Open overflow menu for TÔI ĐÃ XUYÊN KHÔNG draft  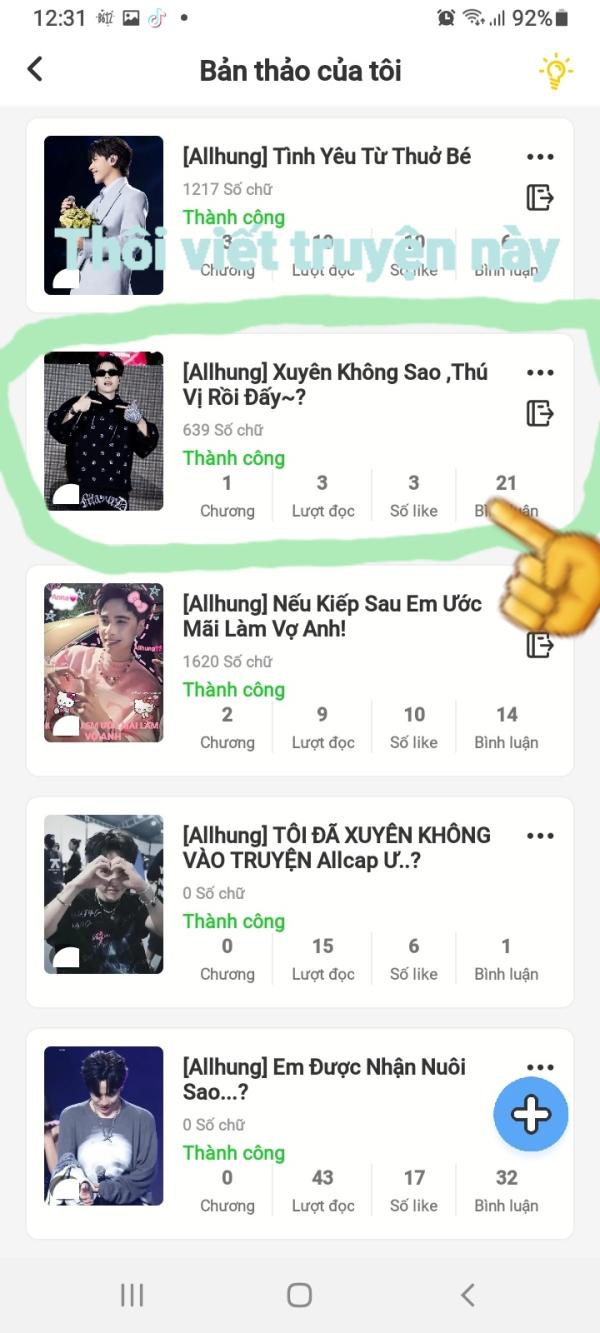click(540, 836)
